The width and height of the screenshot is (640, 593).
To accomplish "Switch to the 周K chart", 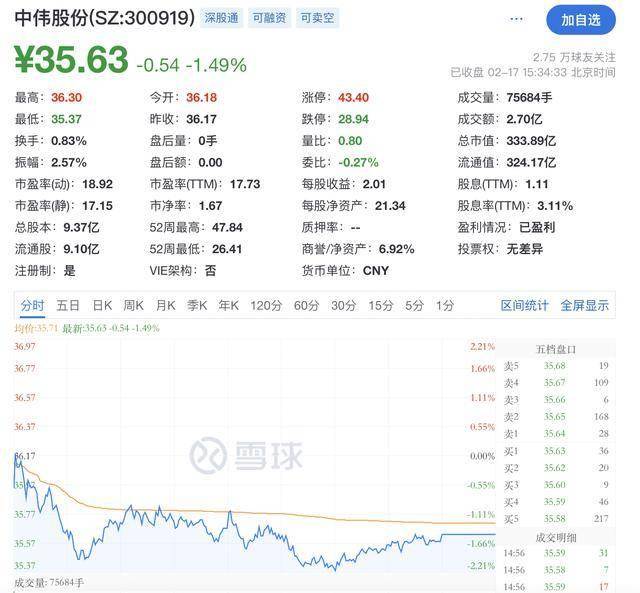I will point(134,305).
